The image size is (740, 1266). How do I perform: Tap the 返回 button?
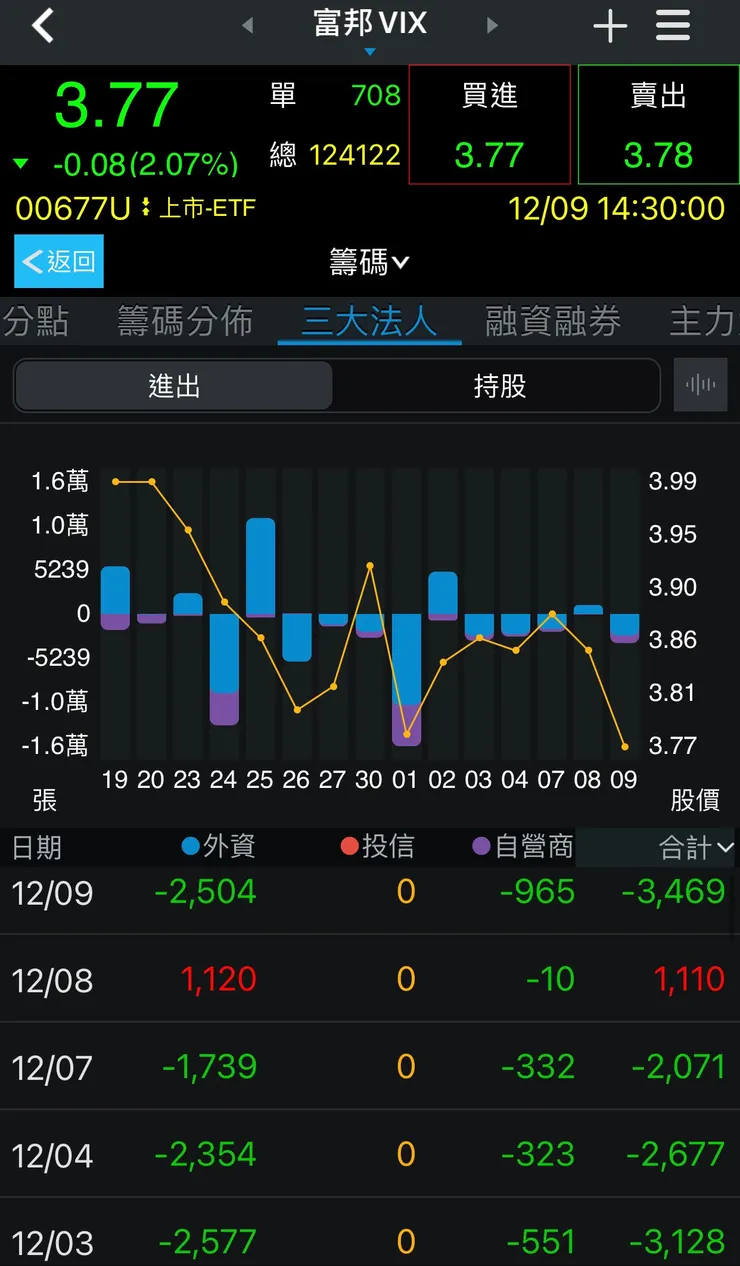pyautogui.click(x=58, y=261)
